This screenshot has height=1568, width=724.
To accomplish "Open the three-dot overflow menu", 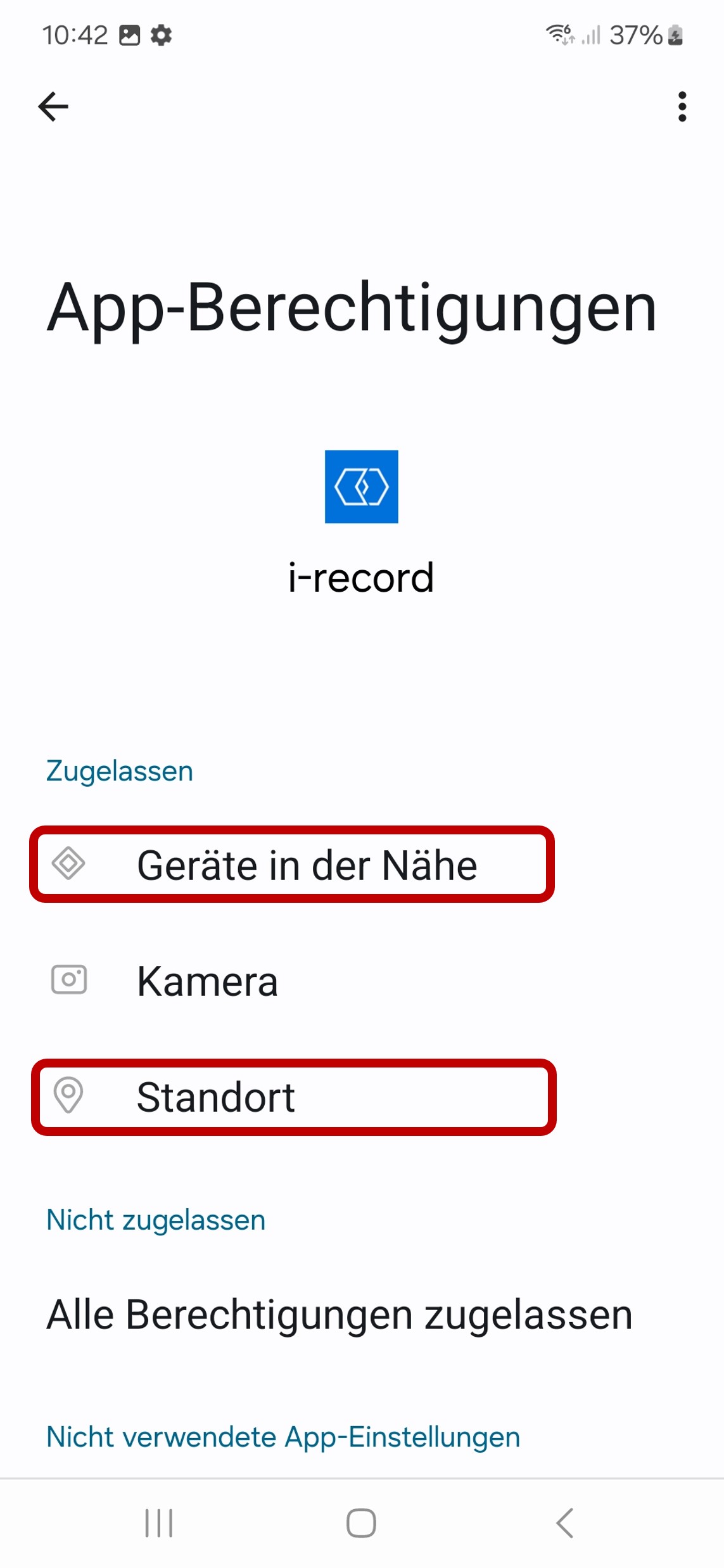I will (682, 106).
